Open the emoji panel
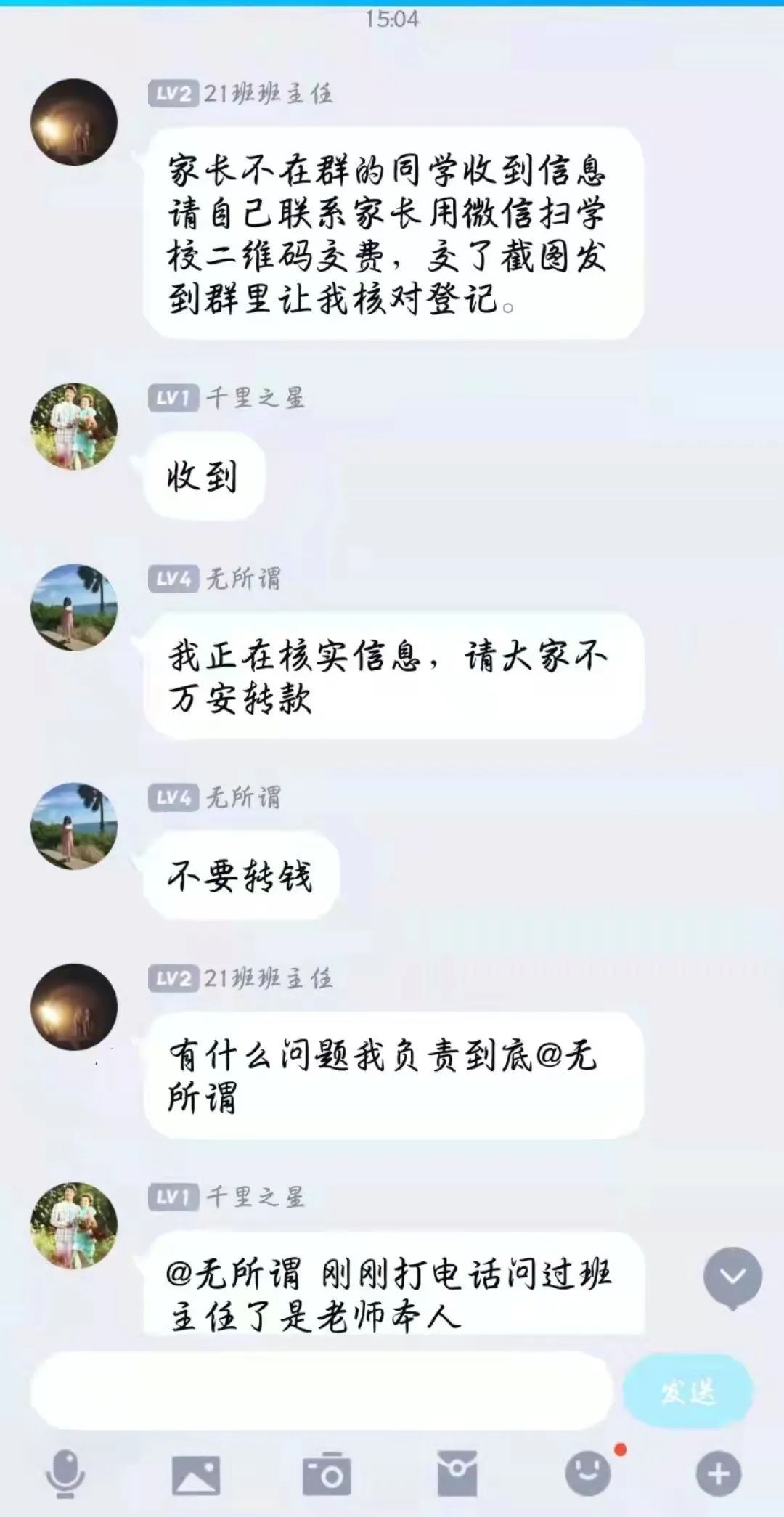This screenshot has width=784, height=1517. point(588,1474)
